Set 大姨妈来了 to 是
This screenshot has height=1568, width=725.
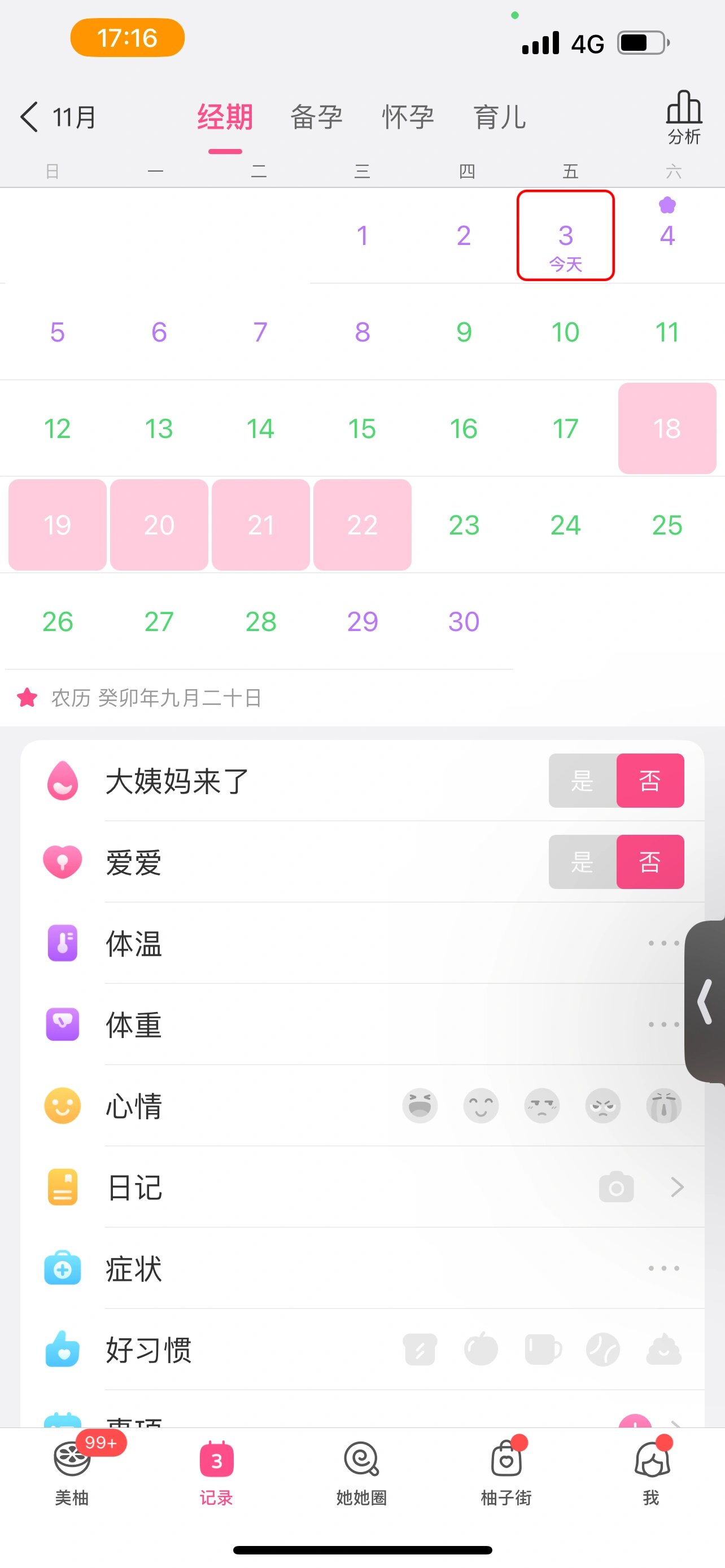tap(582, 781)
